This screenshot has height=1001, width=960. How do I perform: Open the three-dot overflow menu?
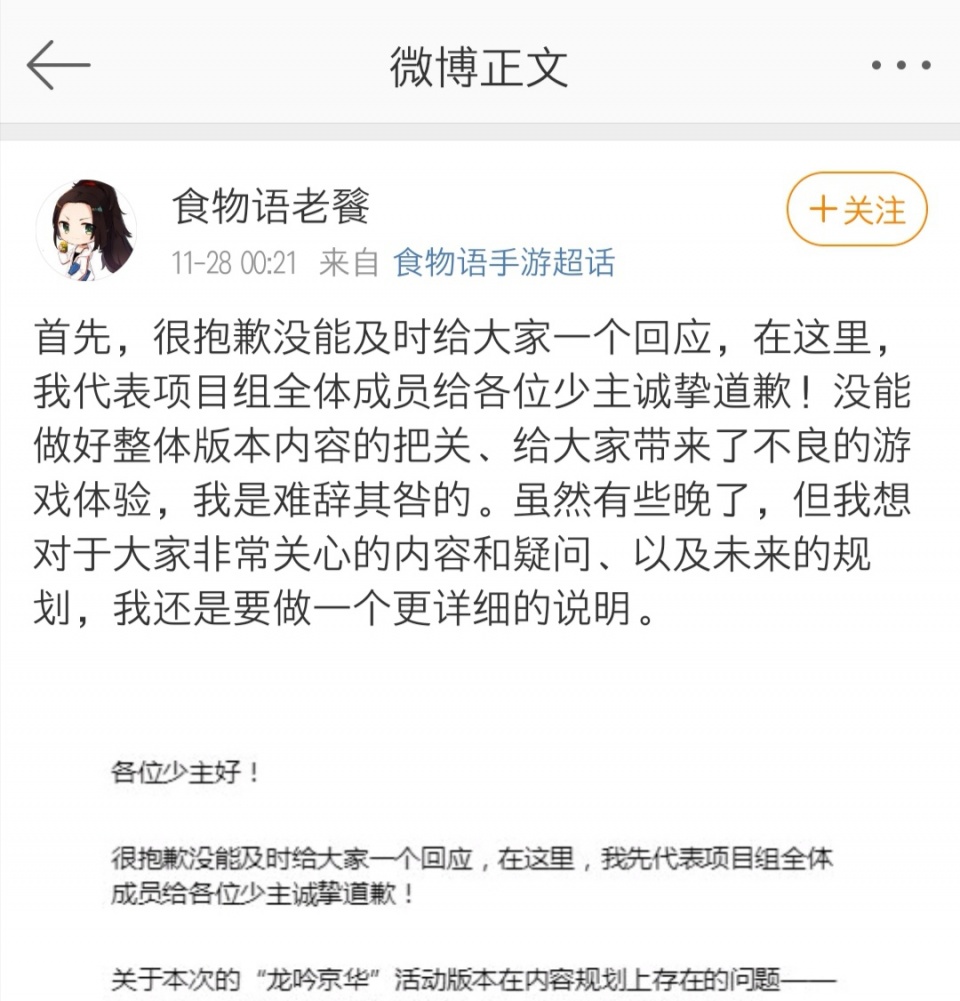tap(901, 65)
